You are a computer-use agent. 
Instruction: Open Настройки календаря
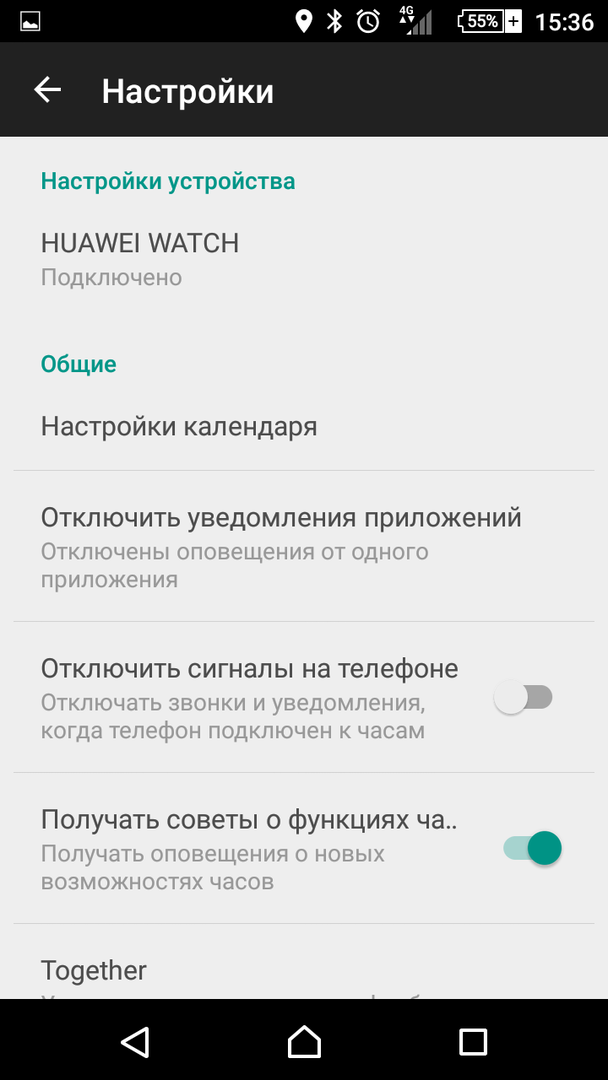pyautogui.click(x=179, y=427)
